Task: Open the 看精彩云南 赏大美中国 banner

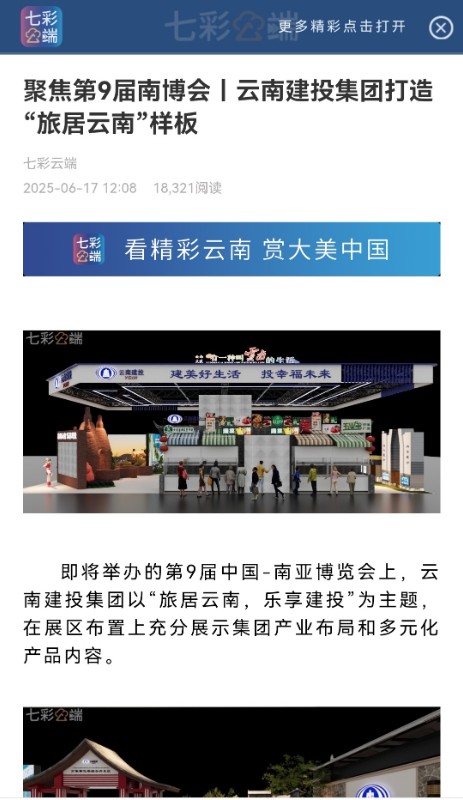Action: (232, 249)
